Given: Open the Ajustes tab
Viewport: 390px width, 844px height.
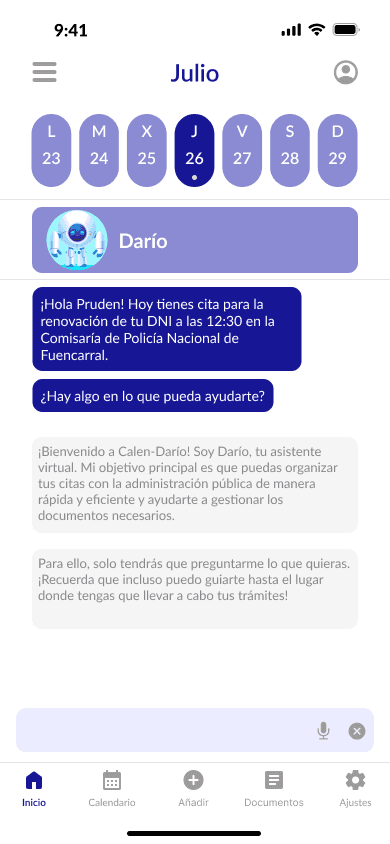Looking at the screenshot, I should (x=355, y=789).
